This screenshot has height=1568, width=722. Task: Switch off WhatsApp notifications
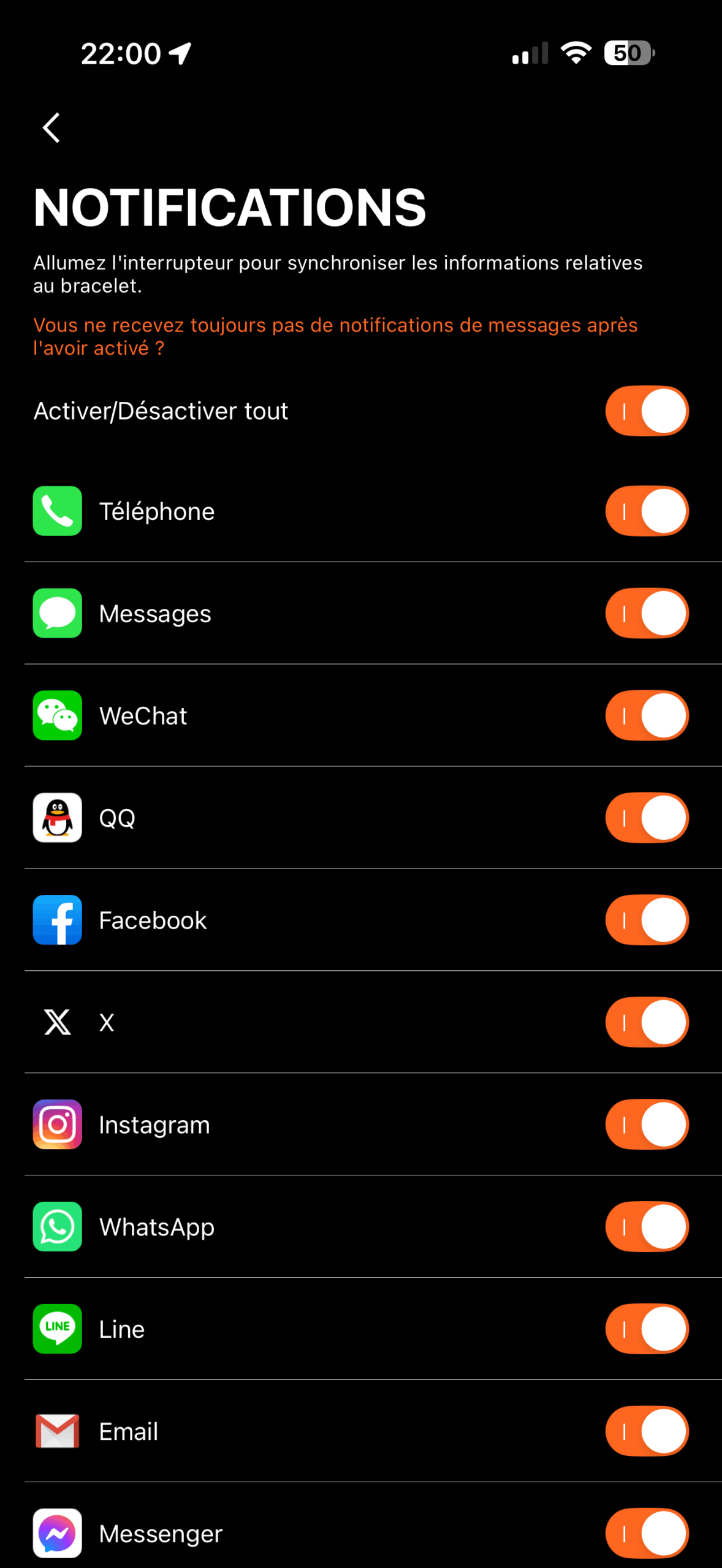[x=647, y=1227]
